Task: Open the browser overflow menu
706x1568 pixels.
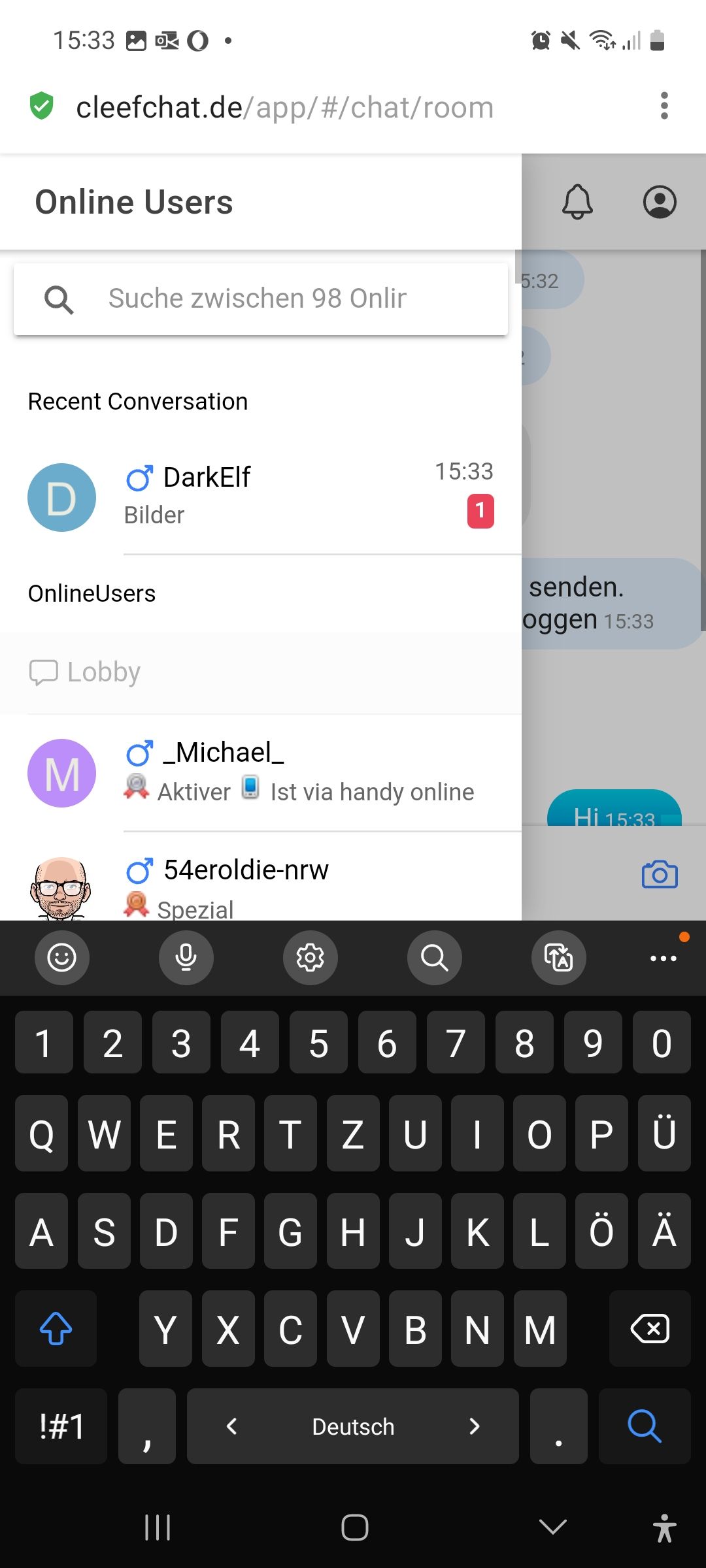Action: (664, 106)
